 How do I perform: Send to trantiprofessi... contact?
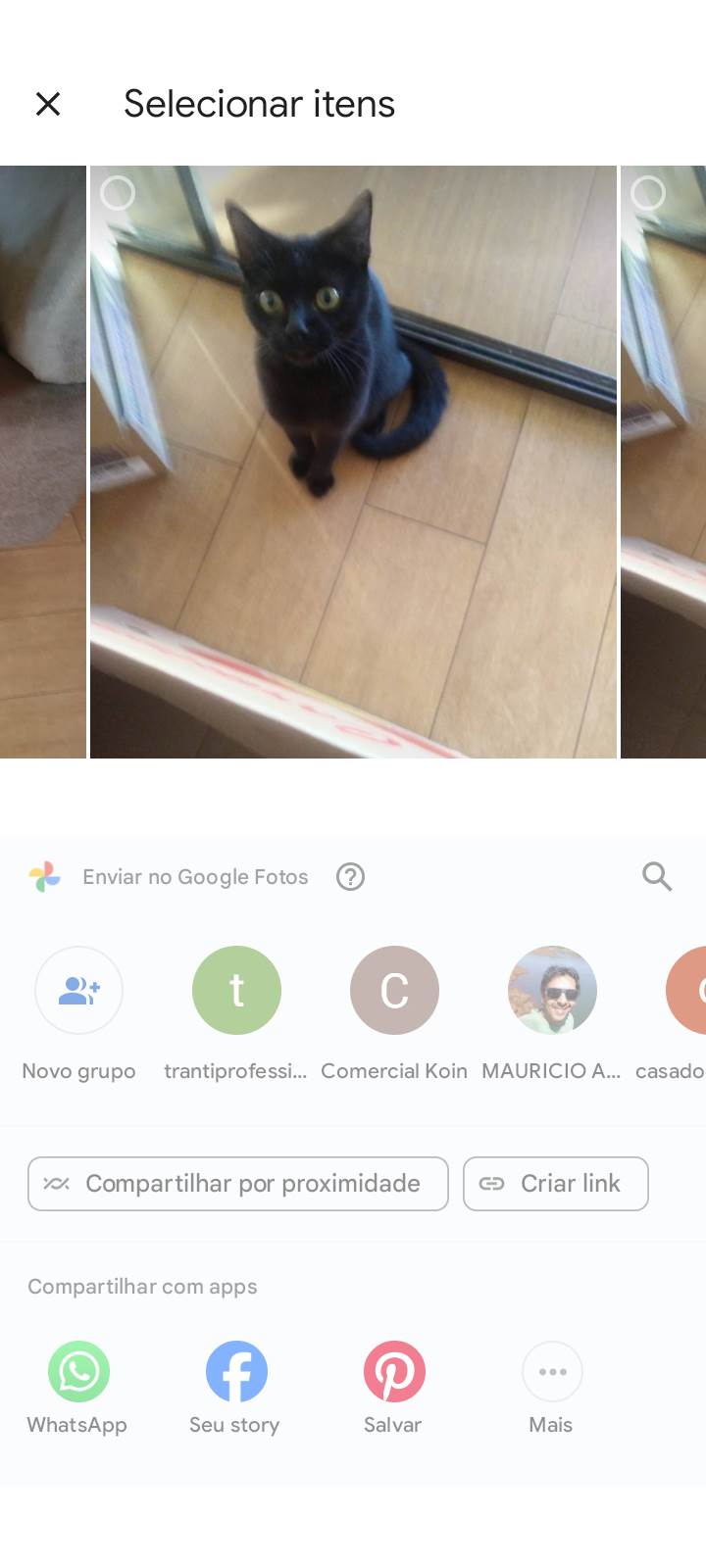point(236,990)
